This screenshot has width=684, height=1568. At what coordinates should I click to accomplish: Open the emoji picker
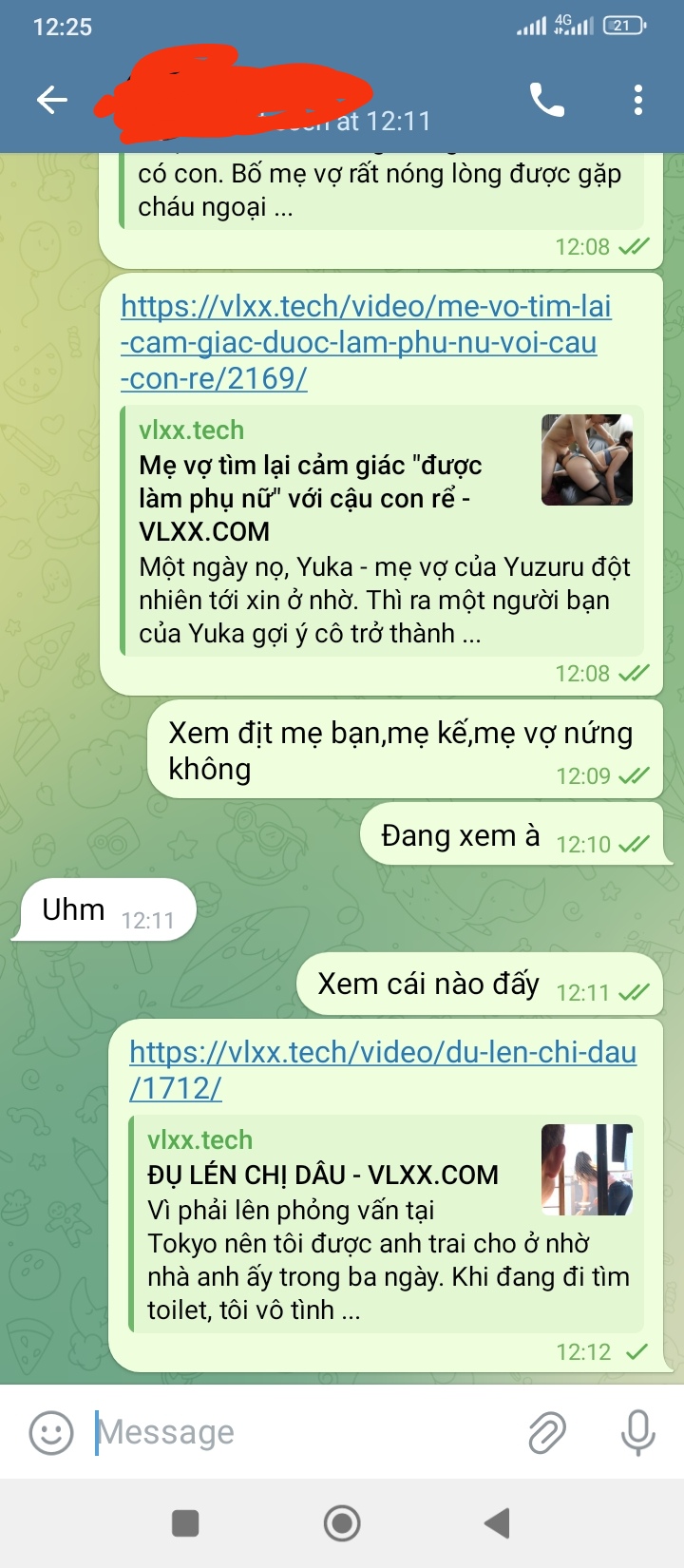tap(51, 1432)
